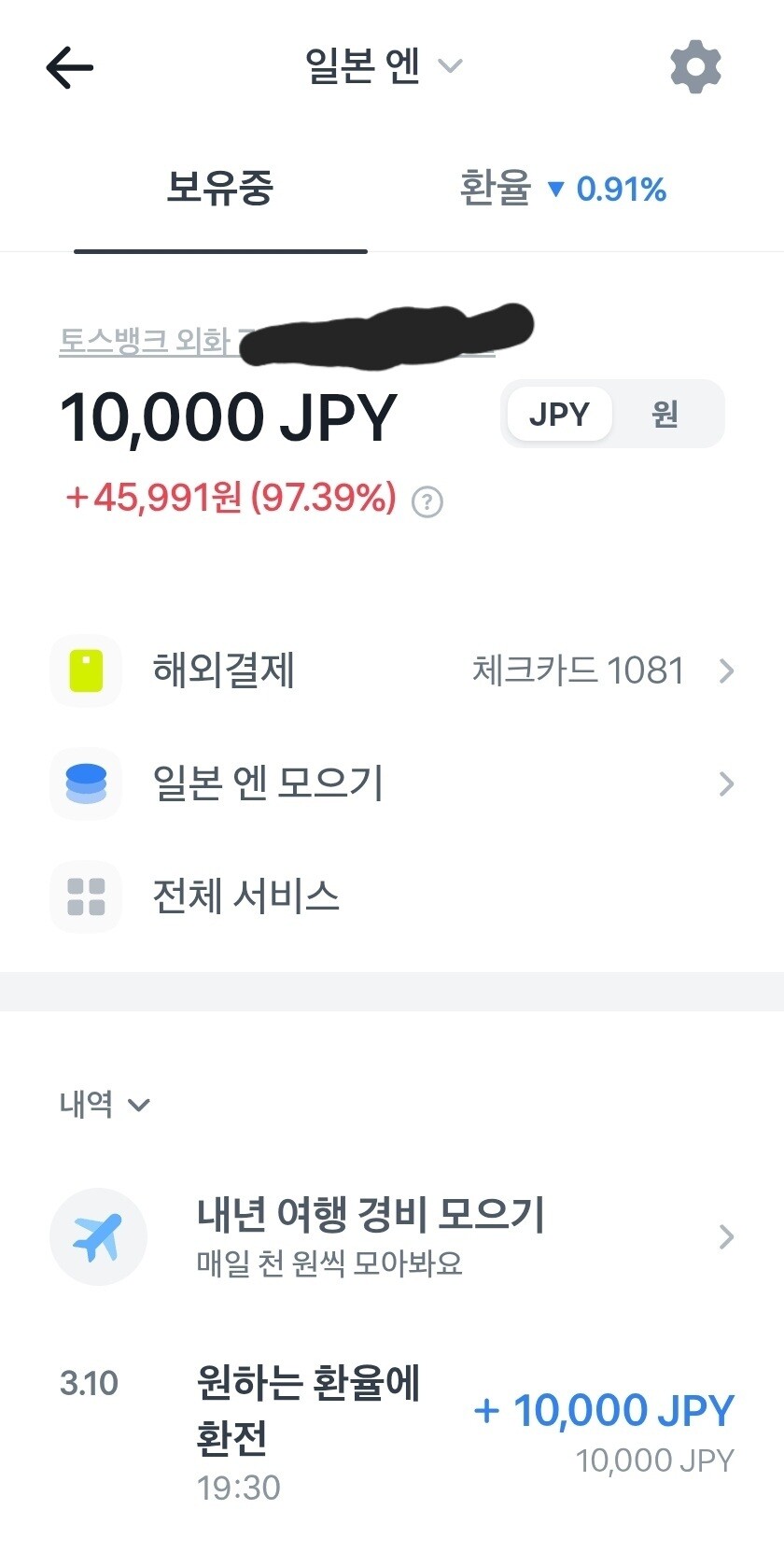Go back with the arrow icon

[x=69, y=67]
